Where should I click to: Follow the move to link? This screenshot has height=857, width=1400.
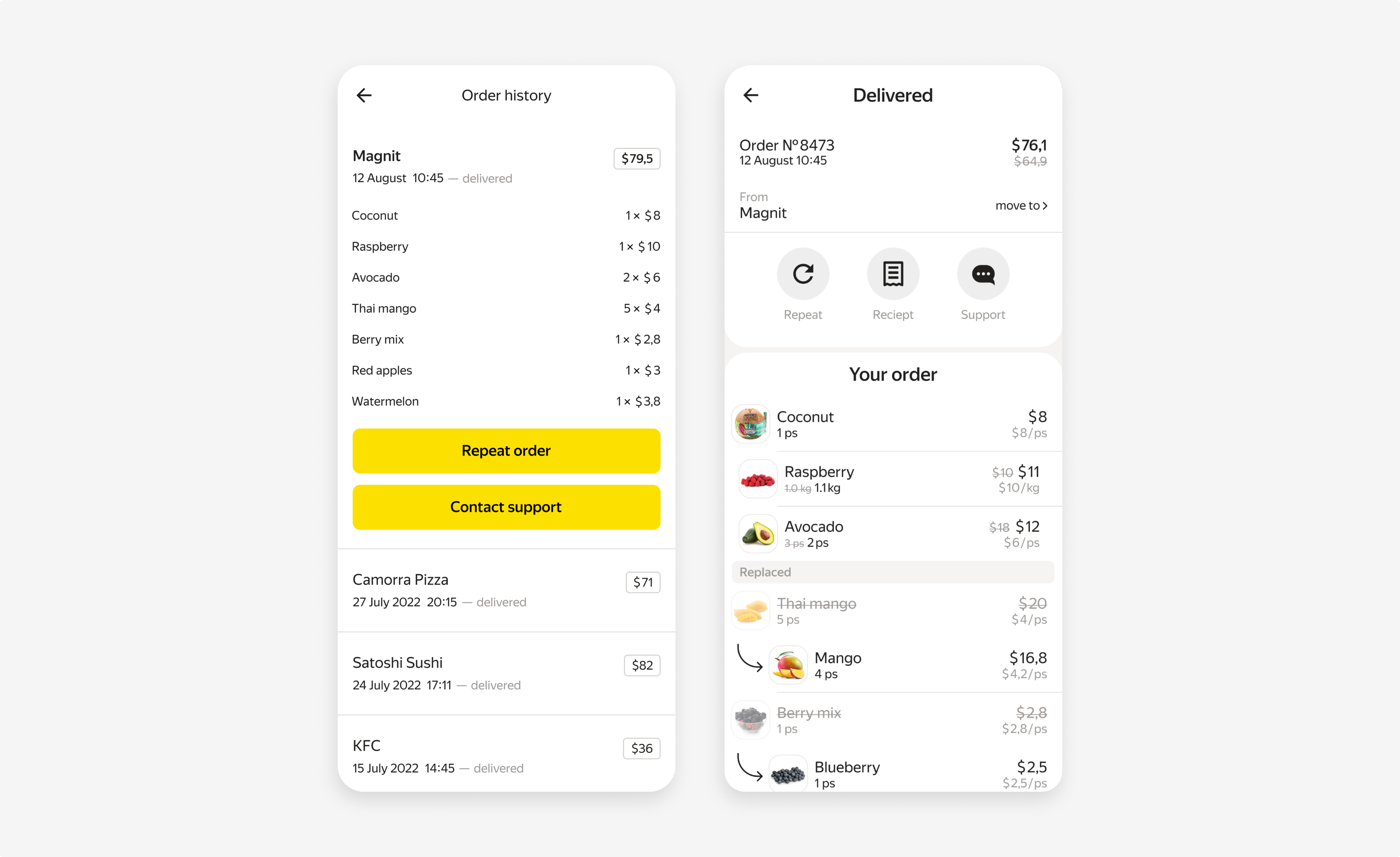pyautogui.click(x=1021, y=206)
